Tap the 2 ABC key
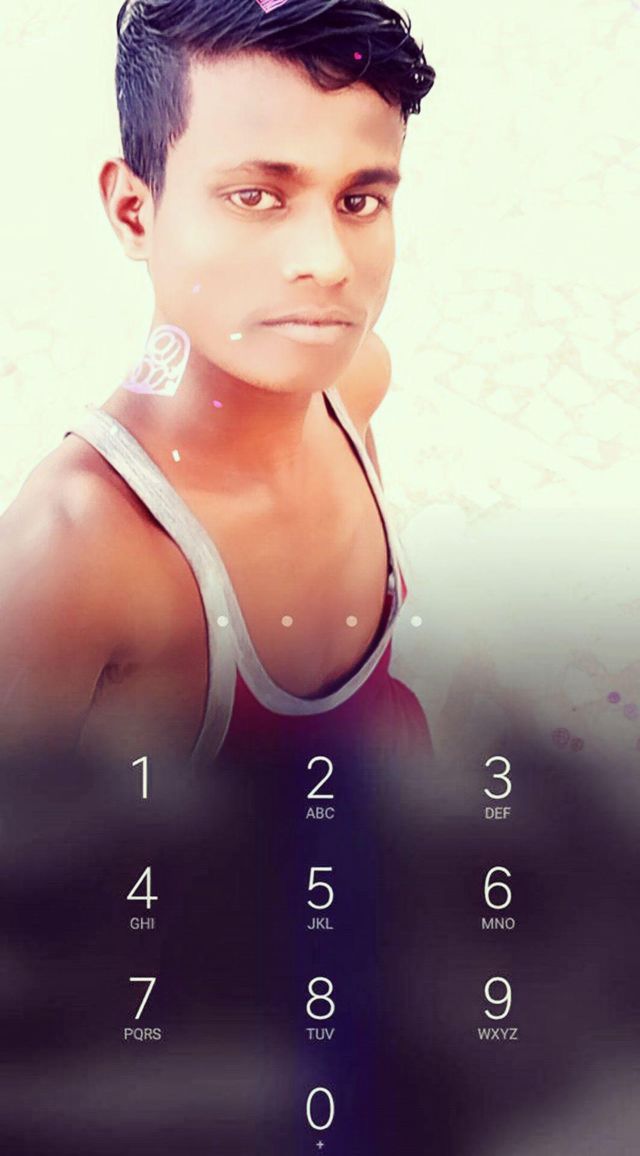This screenshot has width=640, height=1156. click(320, 787)
